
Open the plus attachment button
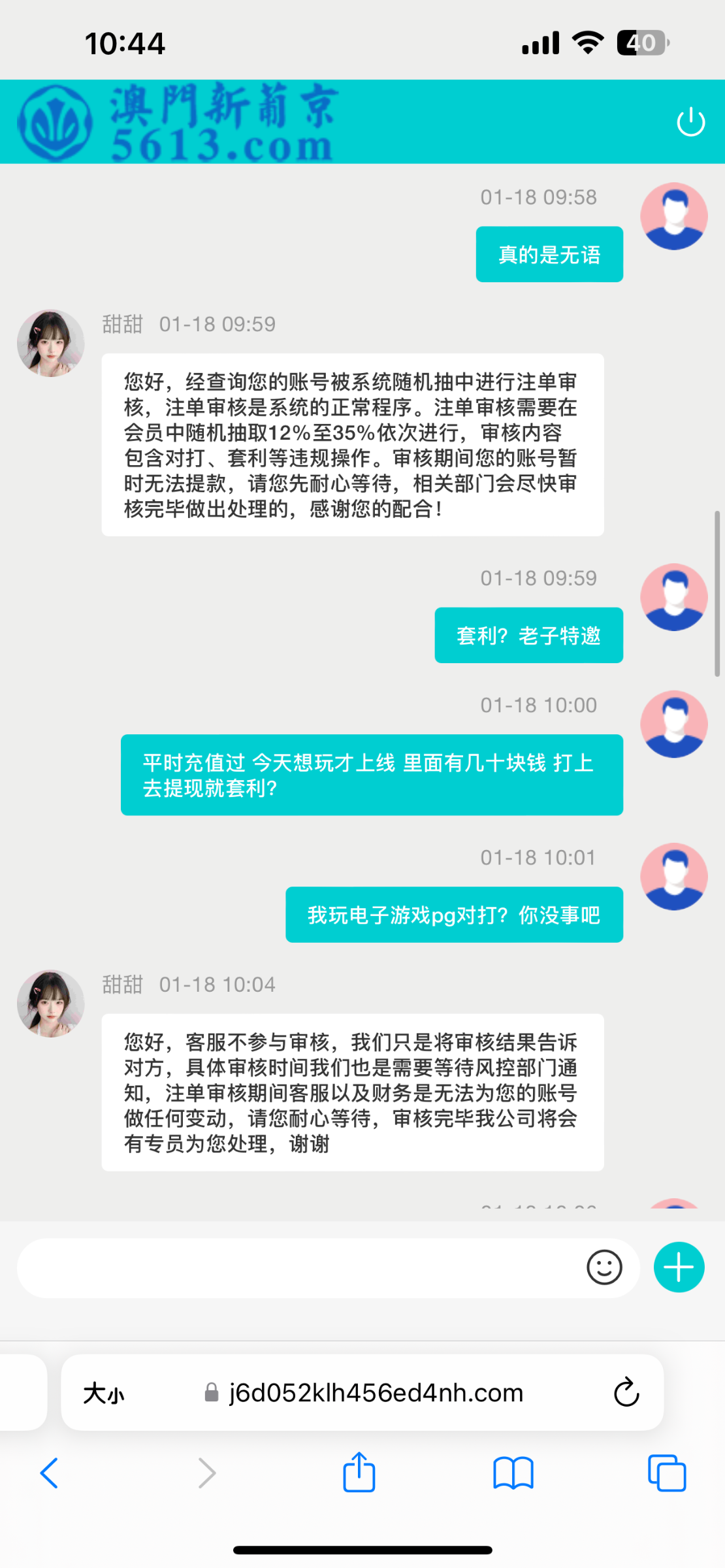[679, 1267]
